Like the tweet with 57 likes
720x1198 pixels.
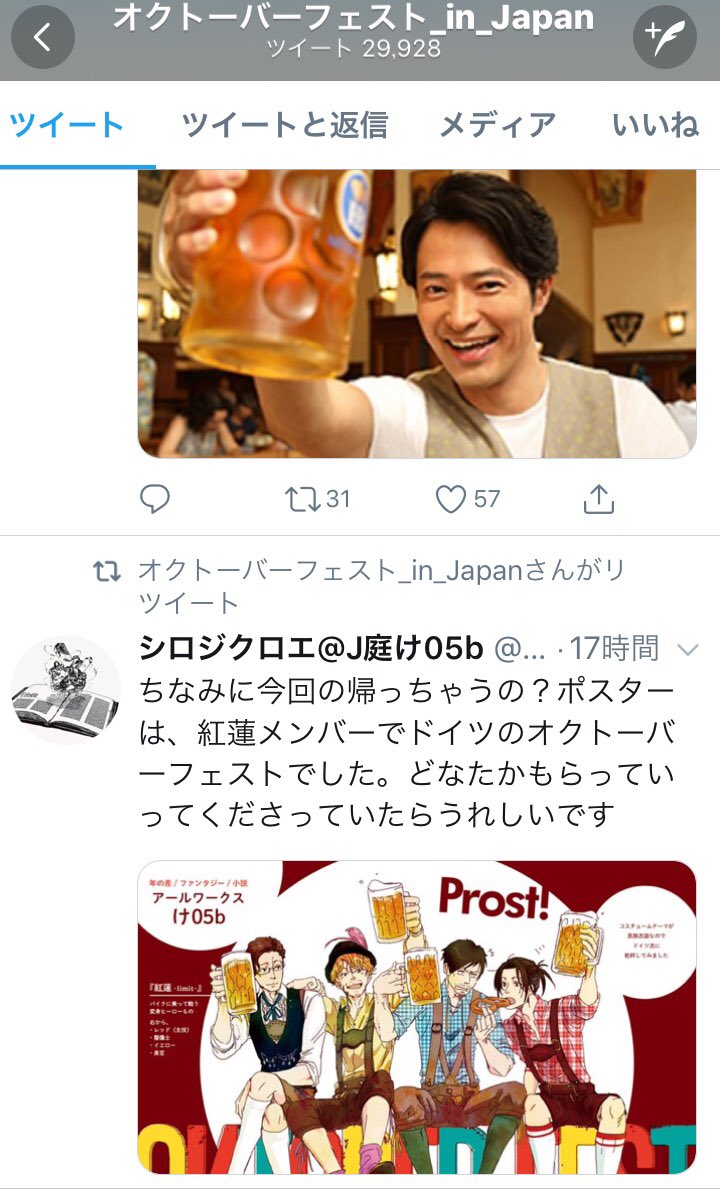pos(452,498)
